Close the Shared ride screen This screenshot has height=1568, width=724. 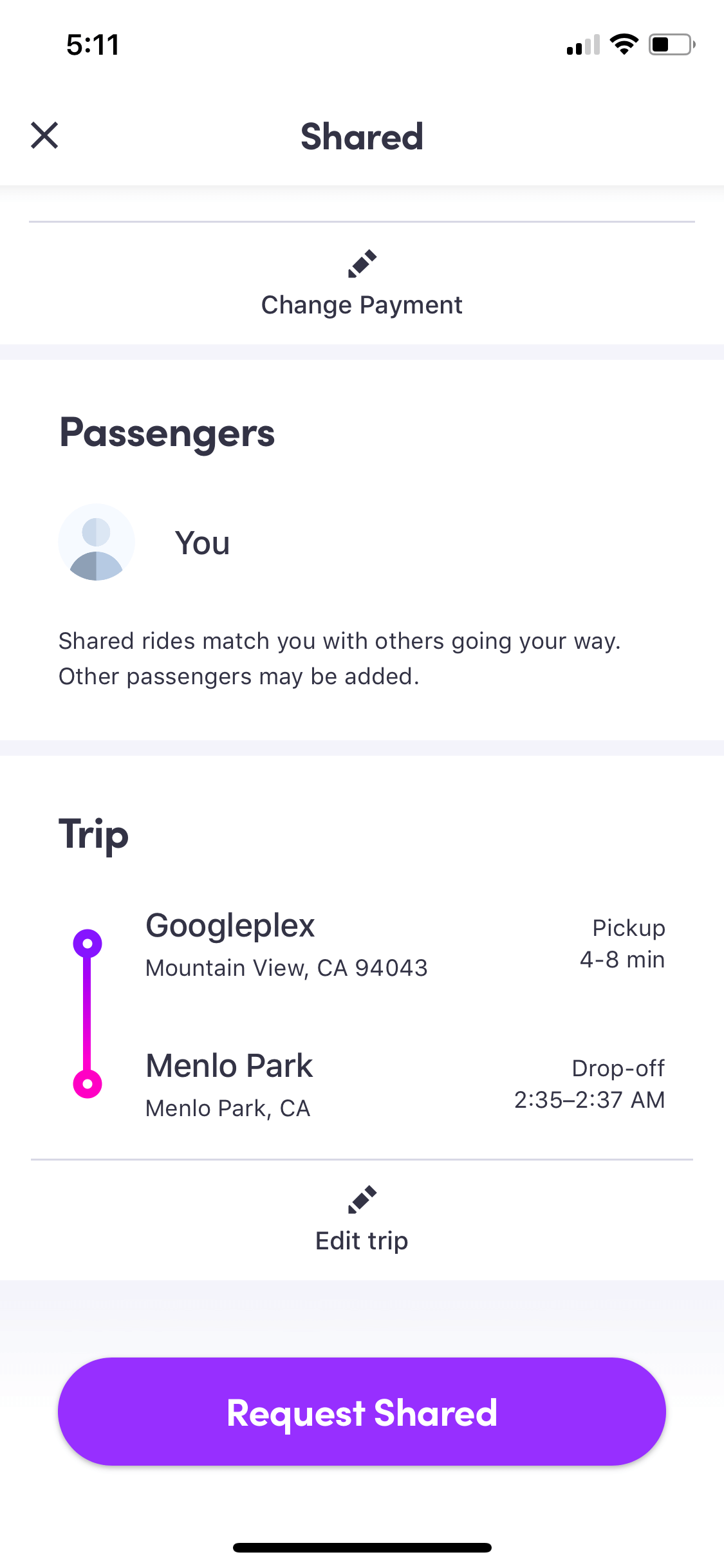coord(44,136)
